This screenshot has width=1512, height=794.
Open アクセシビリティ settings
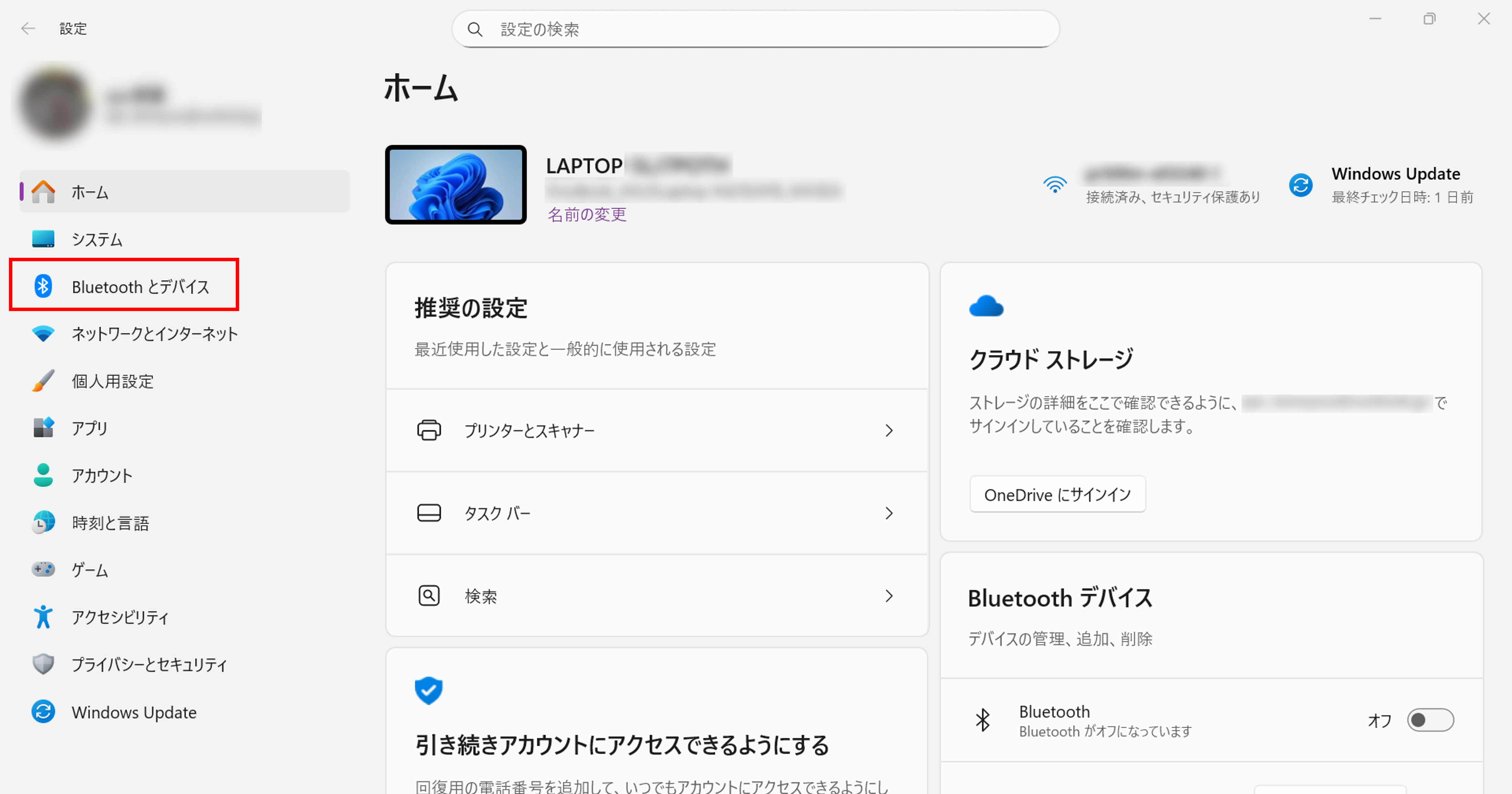120,617
